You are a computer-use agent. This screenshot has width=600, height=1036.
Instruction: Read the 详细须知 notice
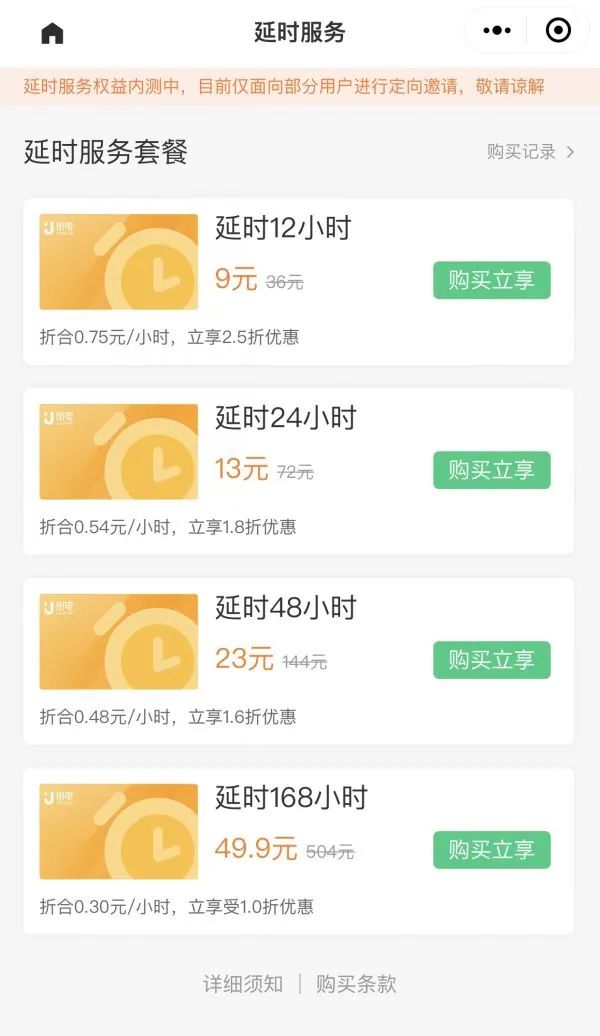point(243,984)
